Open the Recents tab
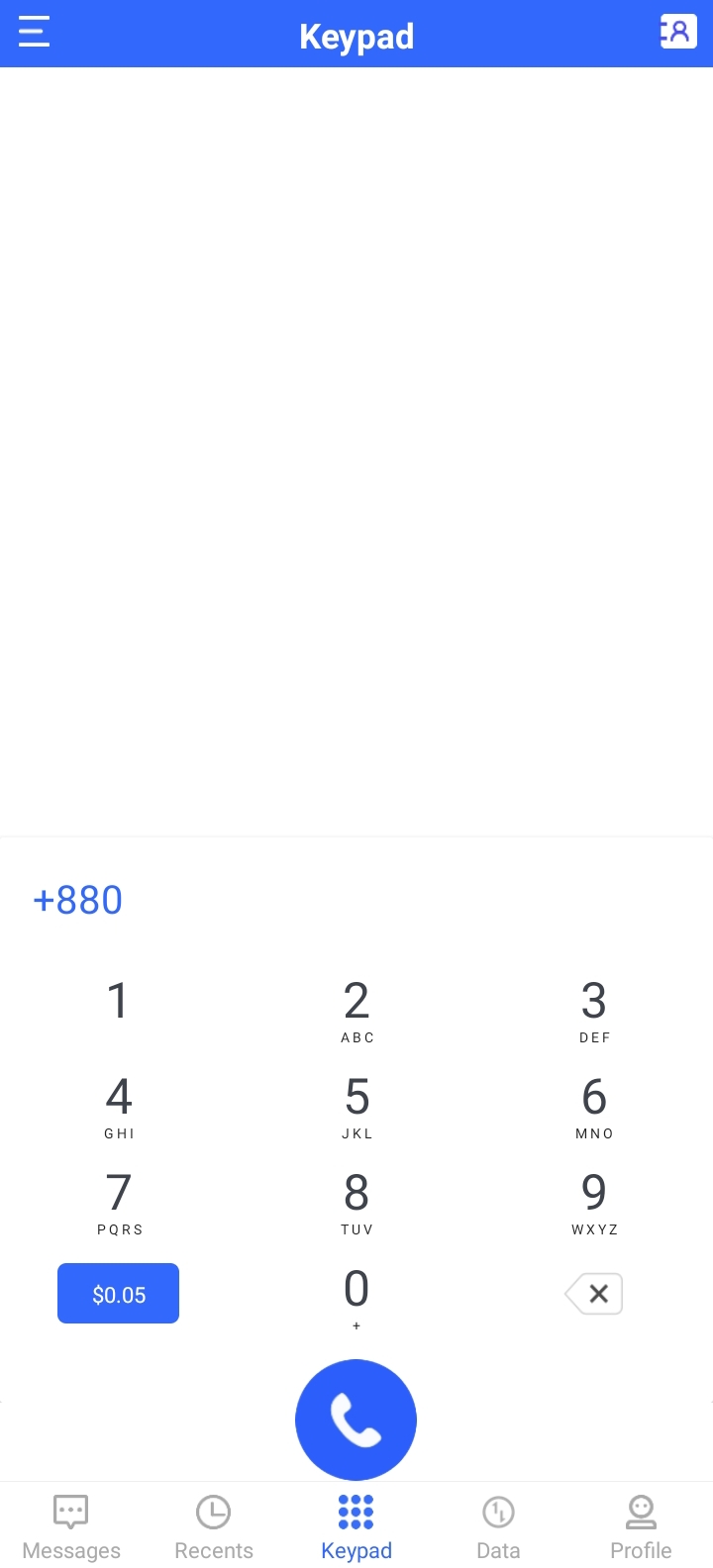 214,1527
